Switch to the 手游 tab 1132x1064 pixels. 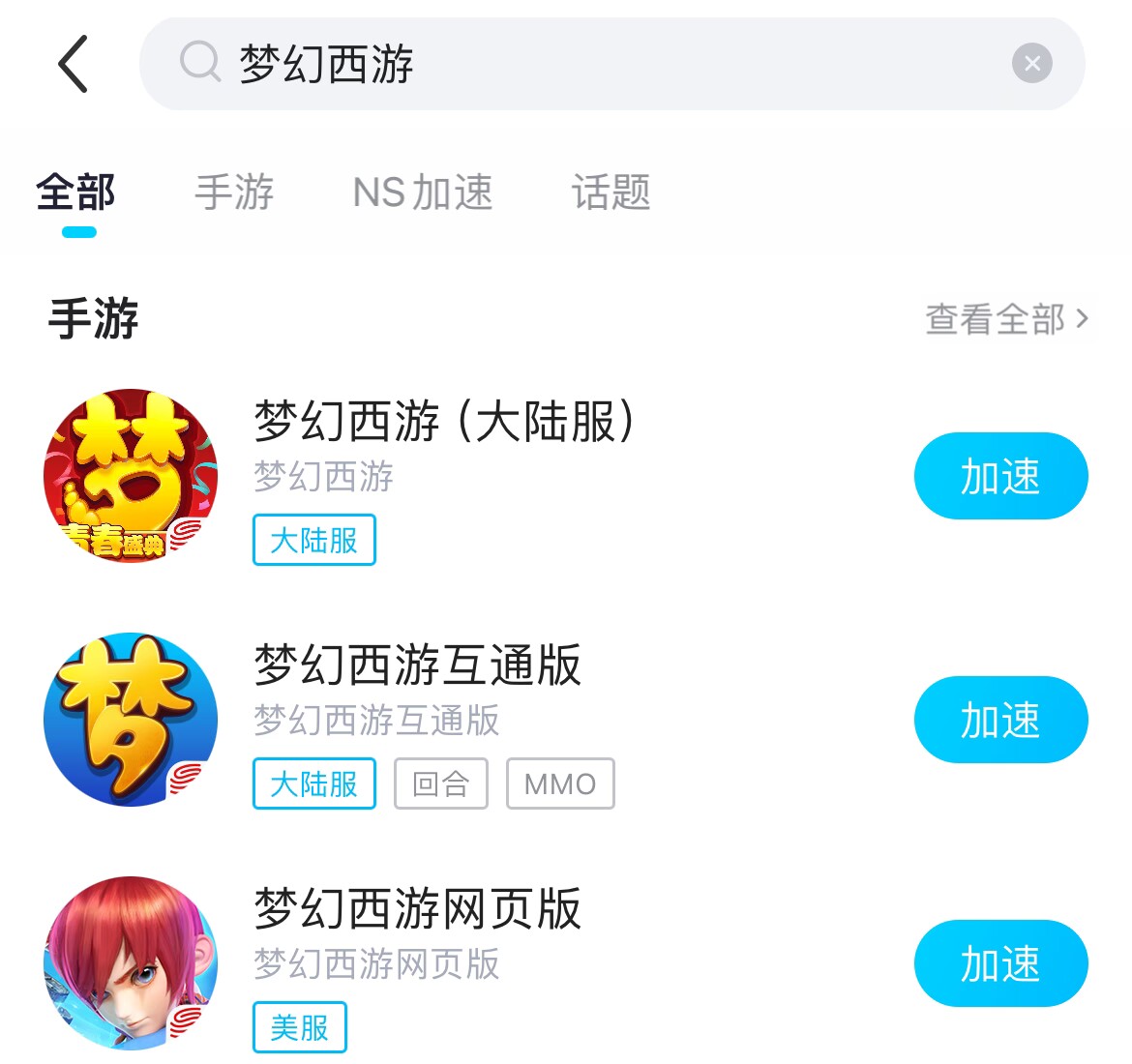click(234, 192)
